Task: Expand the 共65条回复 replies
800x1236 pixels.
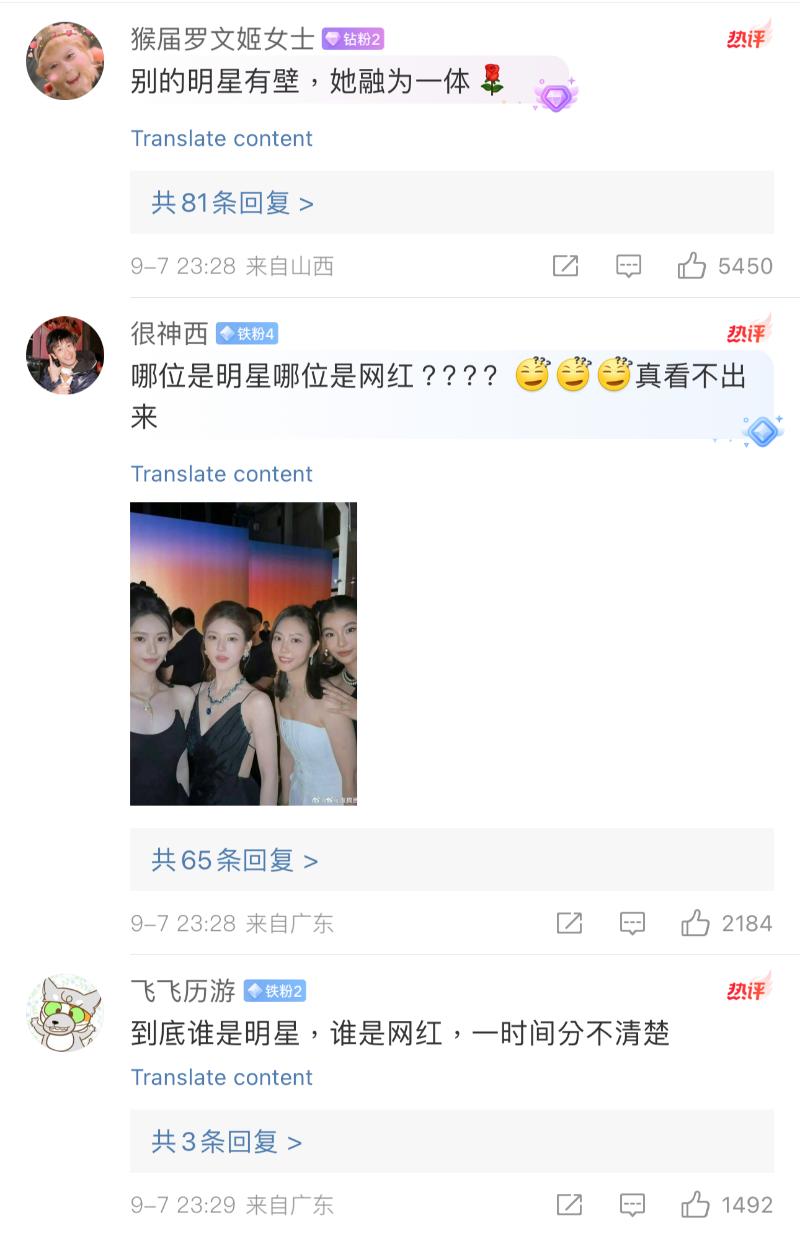Action: tap(234, 860)
